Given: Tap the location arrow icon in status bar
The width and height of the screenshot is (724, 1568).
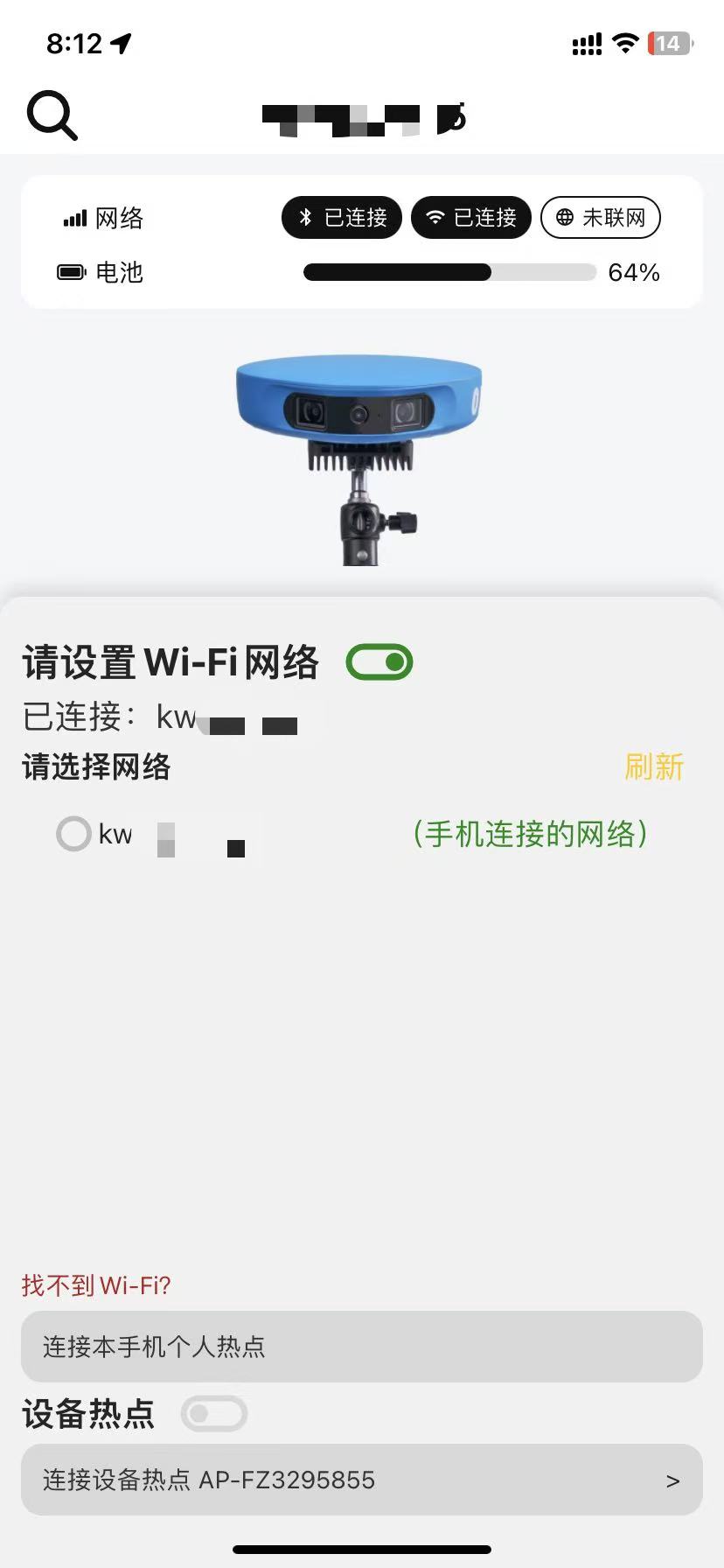Looking at the screenshot, I should coord(122,42).
